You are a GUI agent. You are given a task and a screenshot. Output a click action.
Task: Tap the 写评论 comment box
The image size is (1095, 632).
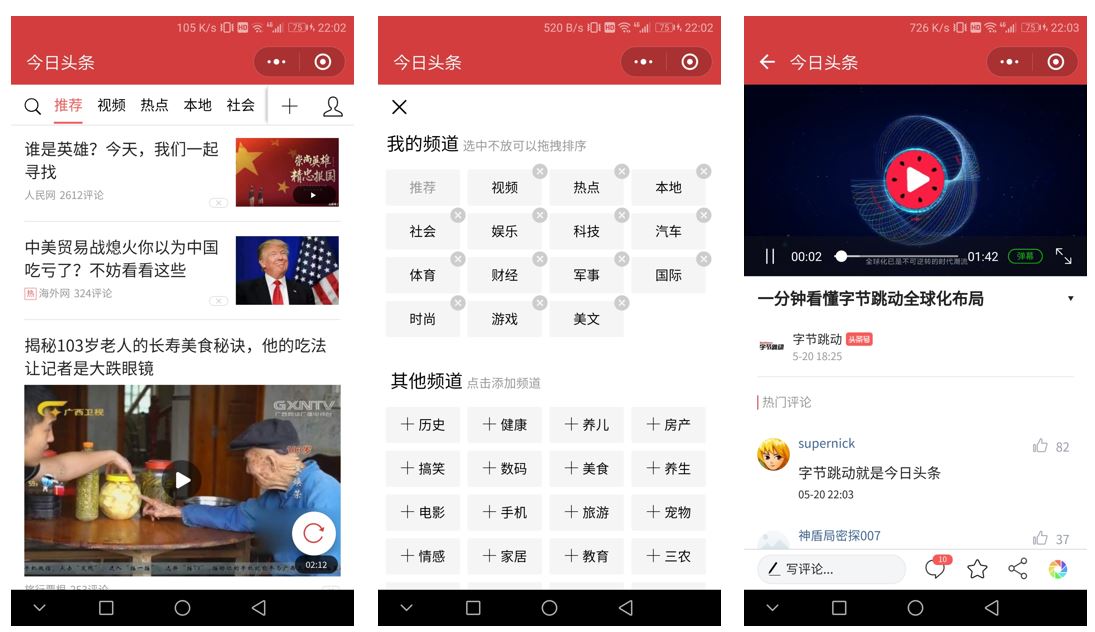832,569
